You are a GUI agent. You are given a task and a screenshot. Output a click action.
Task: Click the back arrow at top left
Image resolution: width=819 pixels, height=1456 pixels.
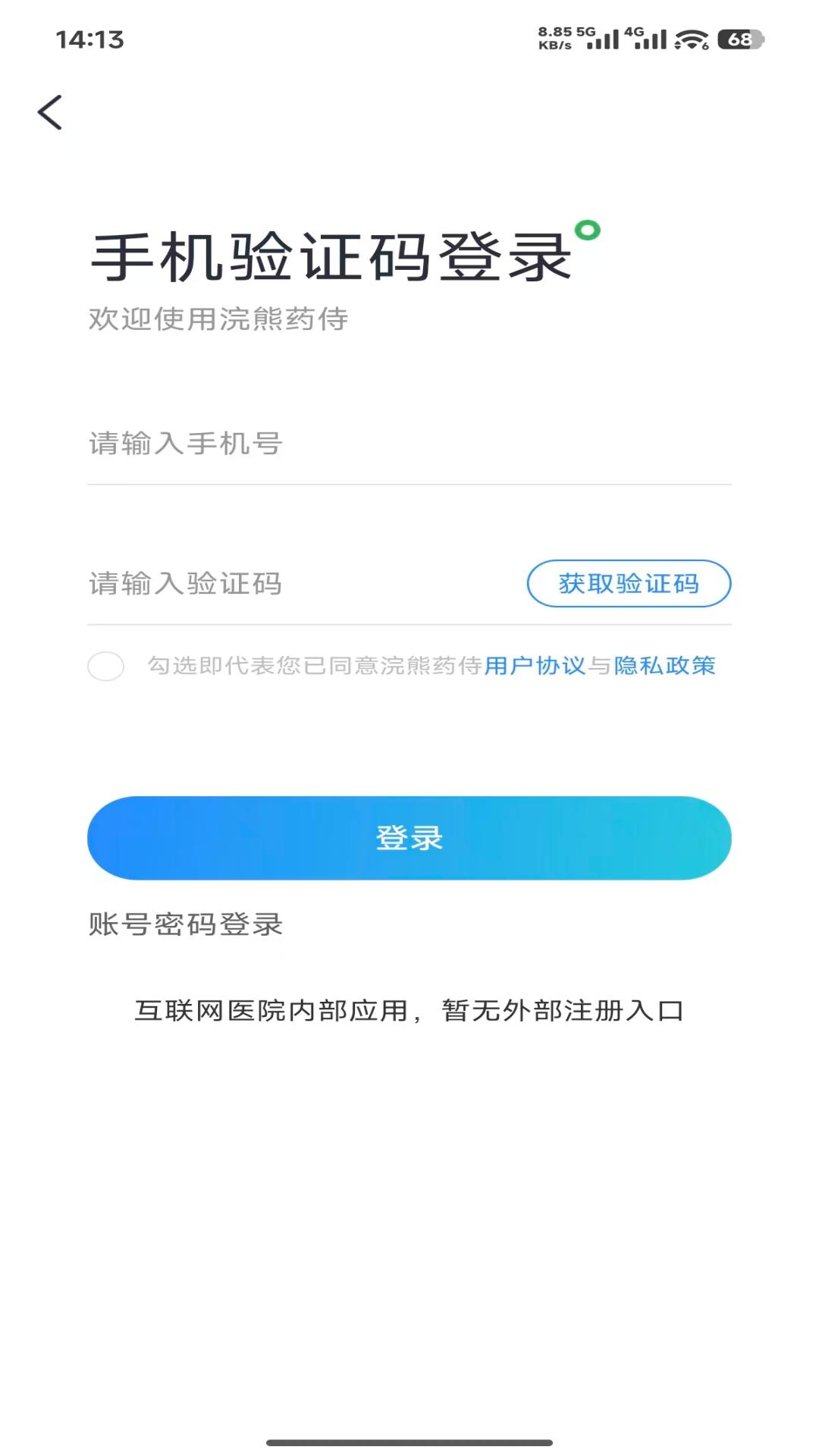click(x=50, y=112)
